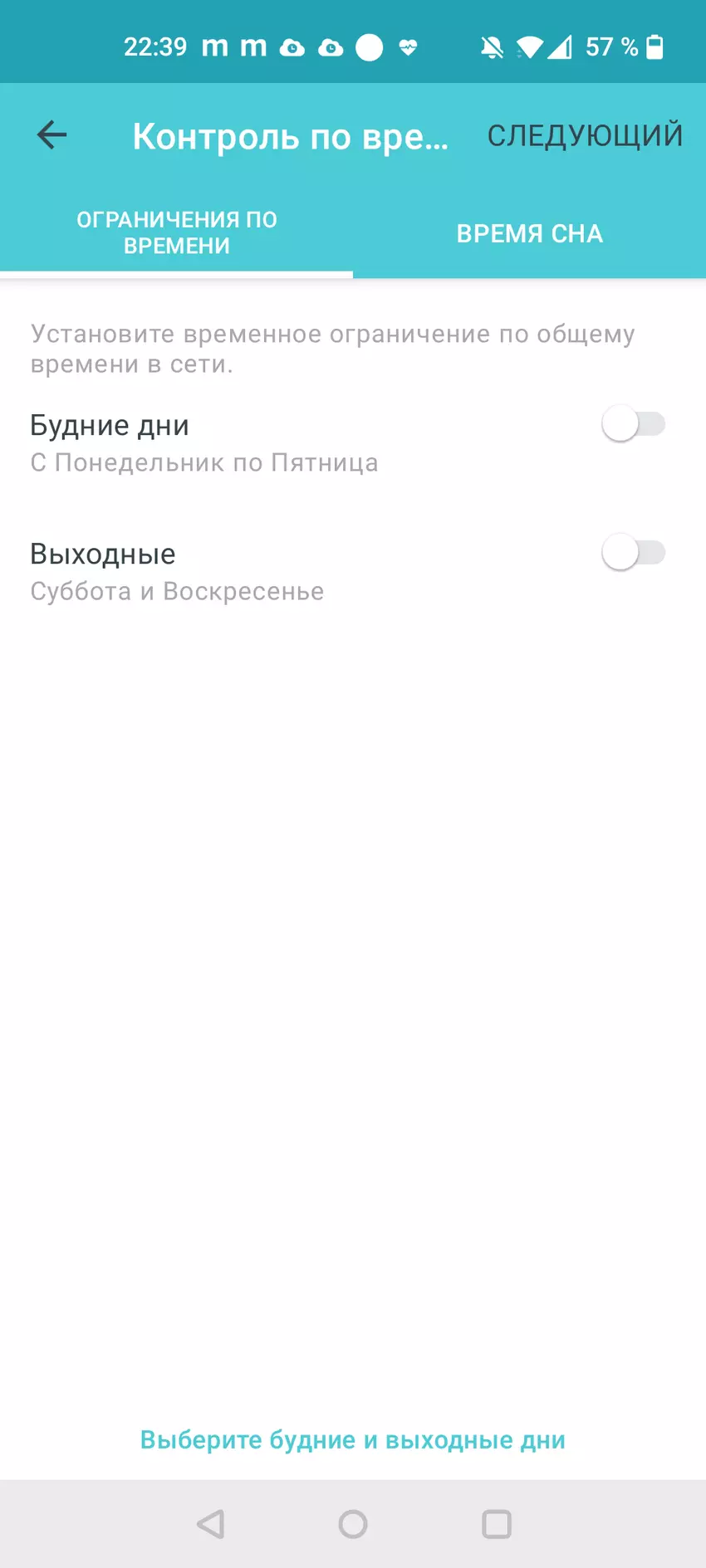Select the battery indicator icon
This screenshot has width=706, height=1568.
(653, 47)
